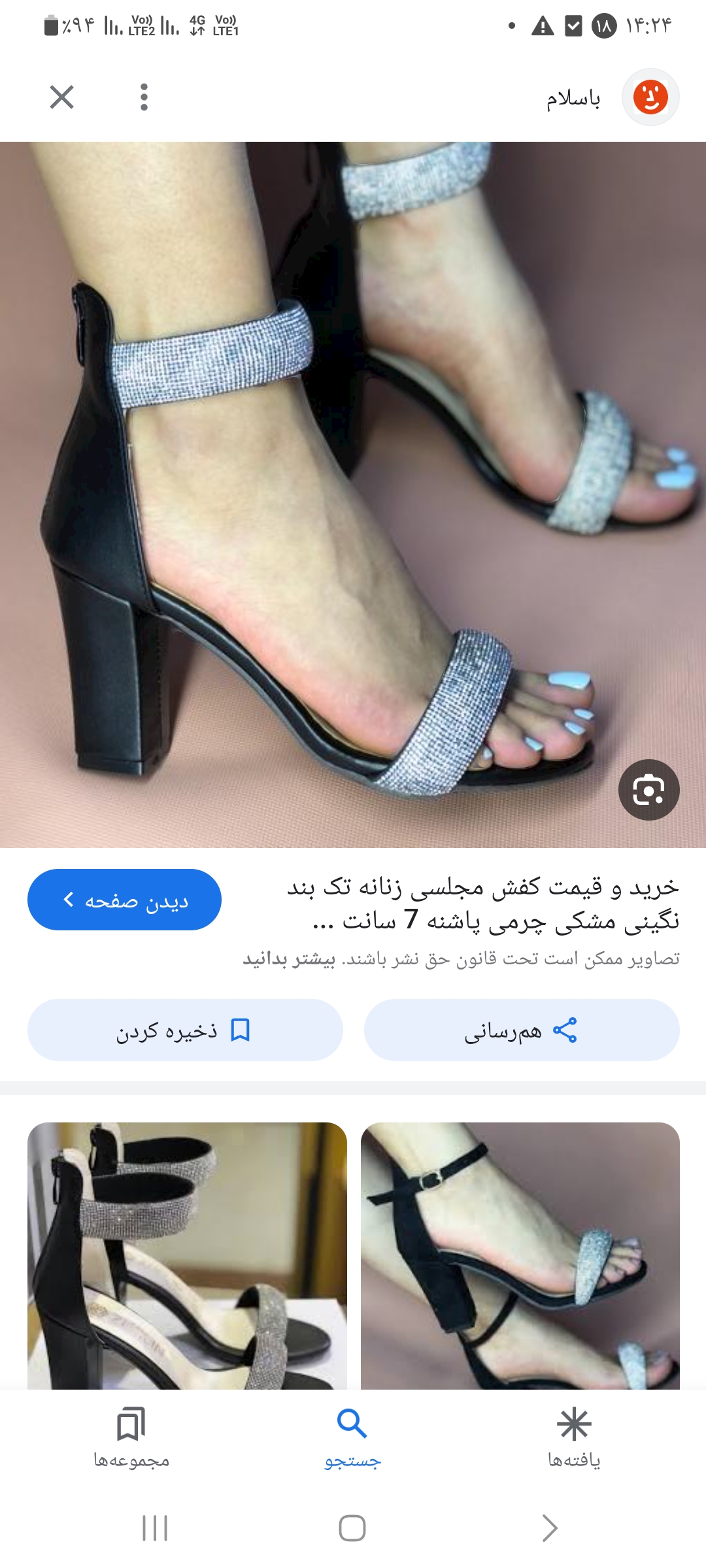Open the boxed black heels related image

coord(187,1254)
